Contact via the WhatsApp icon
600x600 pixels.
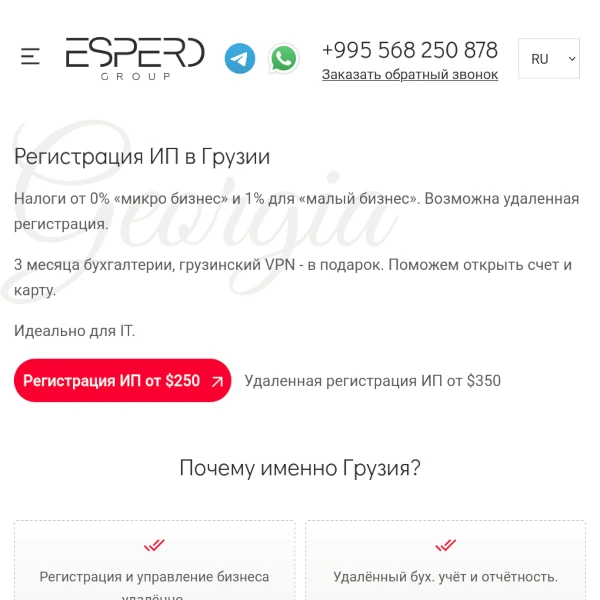point(284,58)
